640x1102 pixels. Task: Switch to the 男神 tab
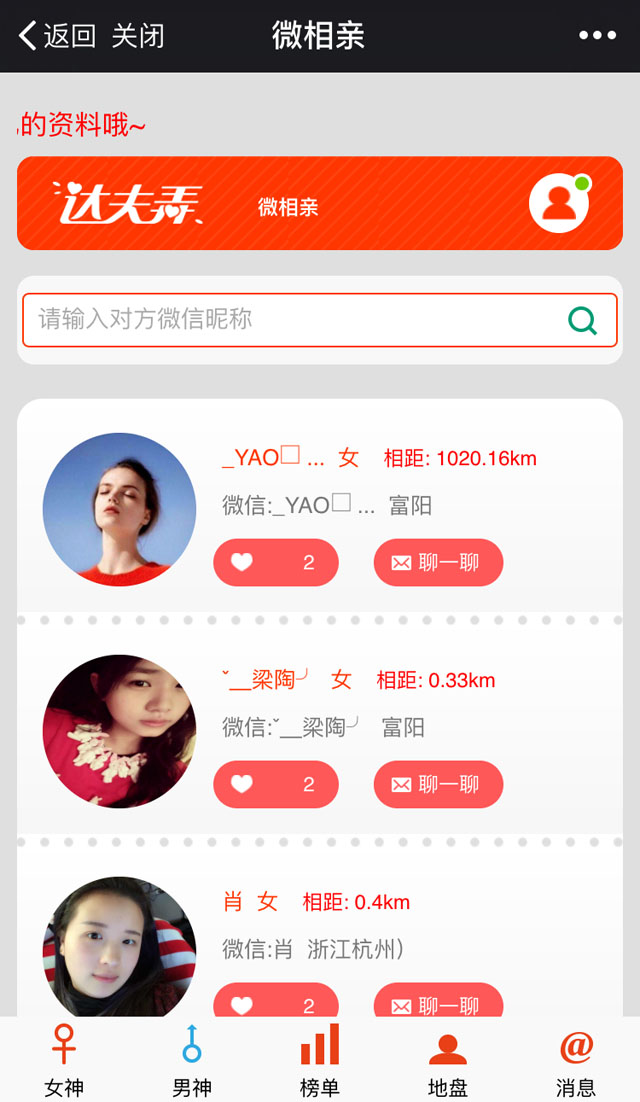tap(192, 1060)
